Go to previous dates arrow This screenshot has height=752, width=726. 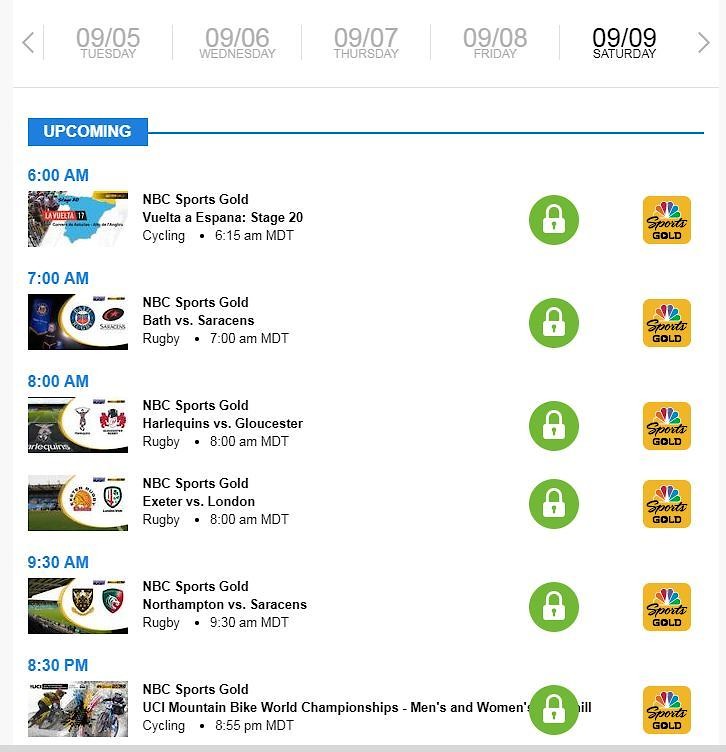28,43
